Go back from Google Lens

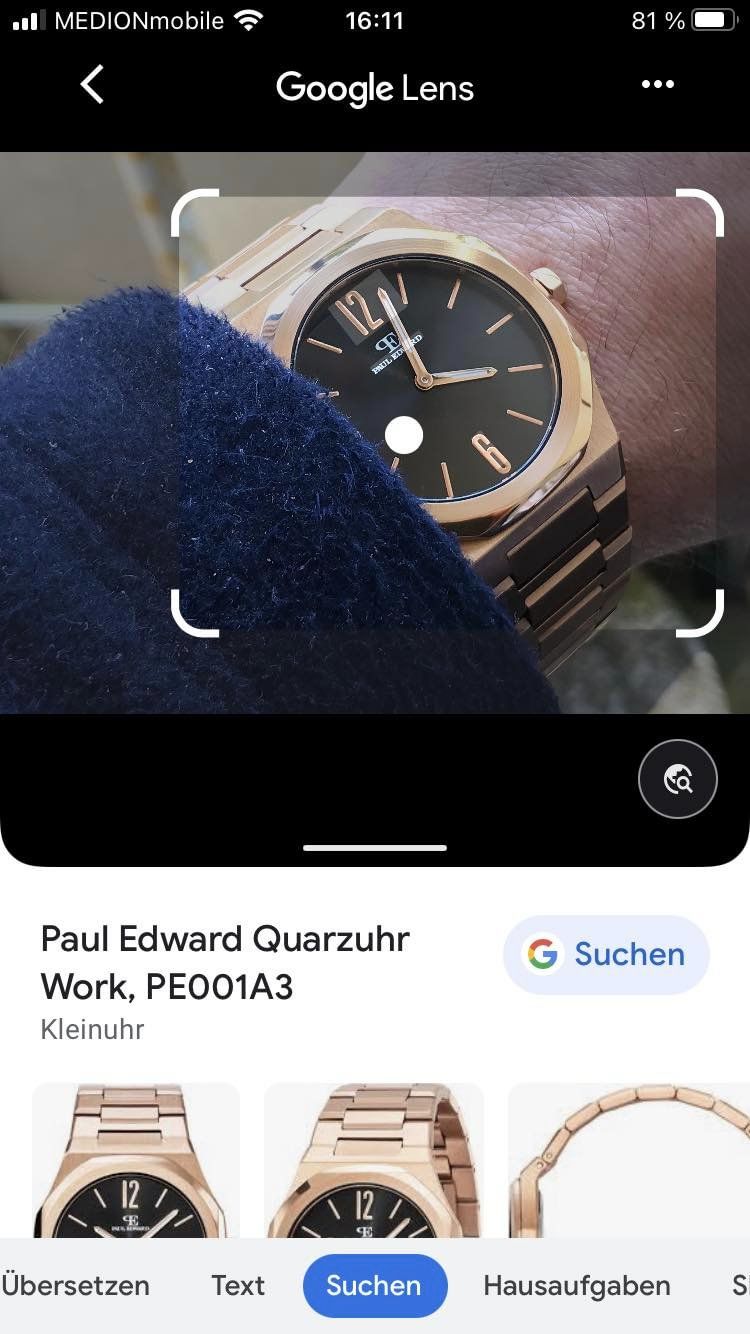tap(92, 85)
